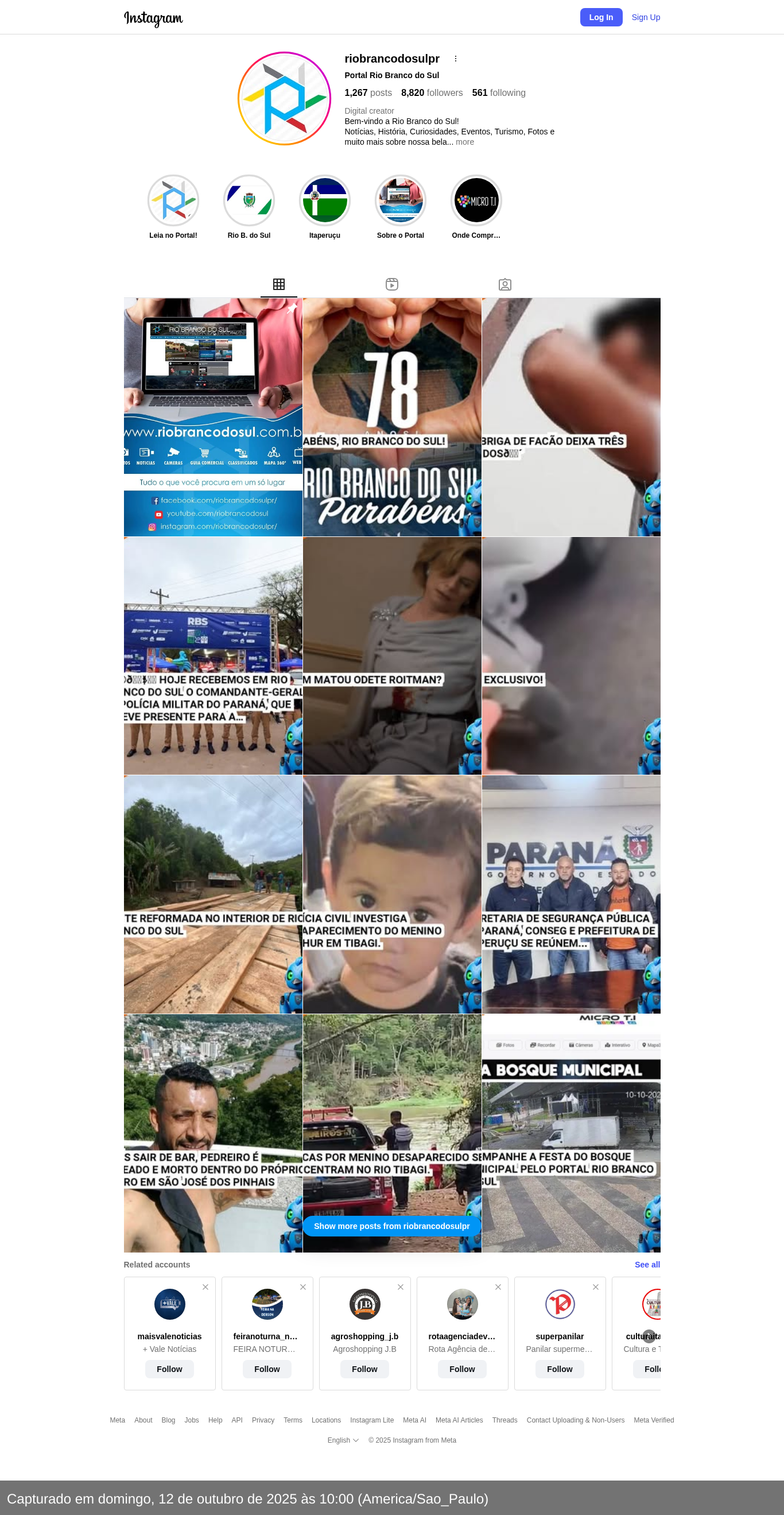Viewport: 784px width, 1515px height.
Task: Switch to the Reels tab
Action: pyautogui.click(x=392, y=285)
